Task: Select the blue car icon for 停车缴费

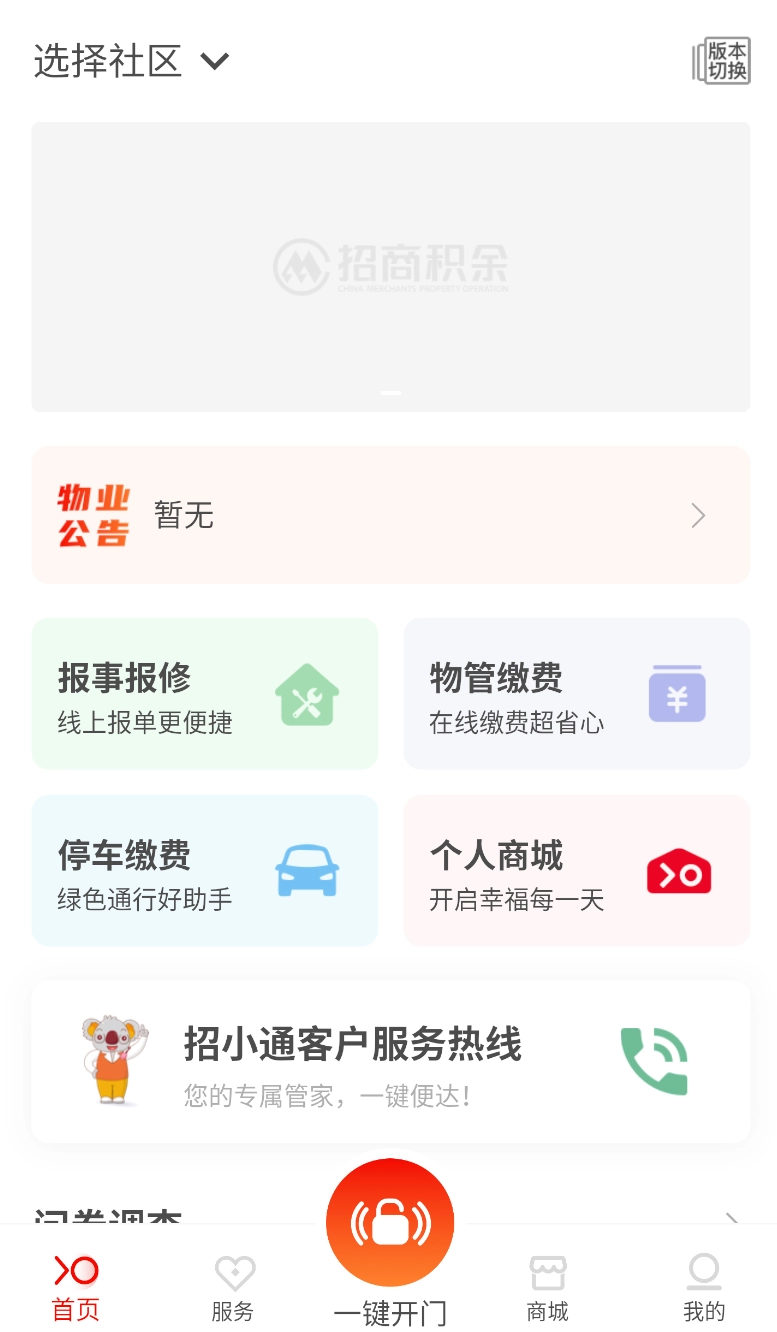Action: coord(307,870)
